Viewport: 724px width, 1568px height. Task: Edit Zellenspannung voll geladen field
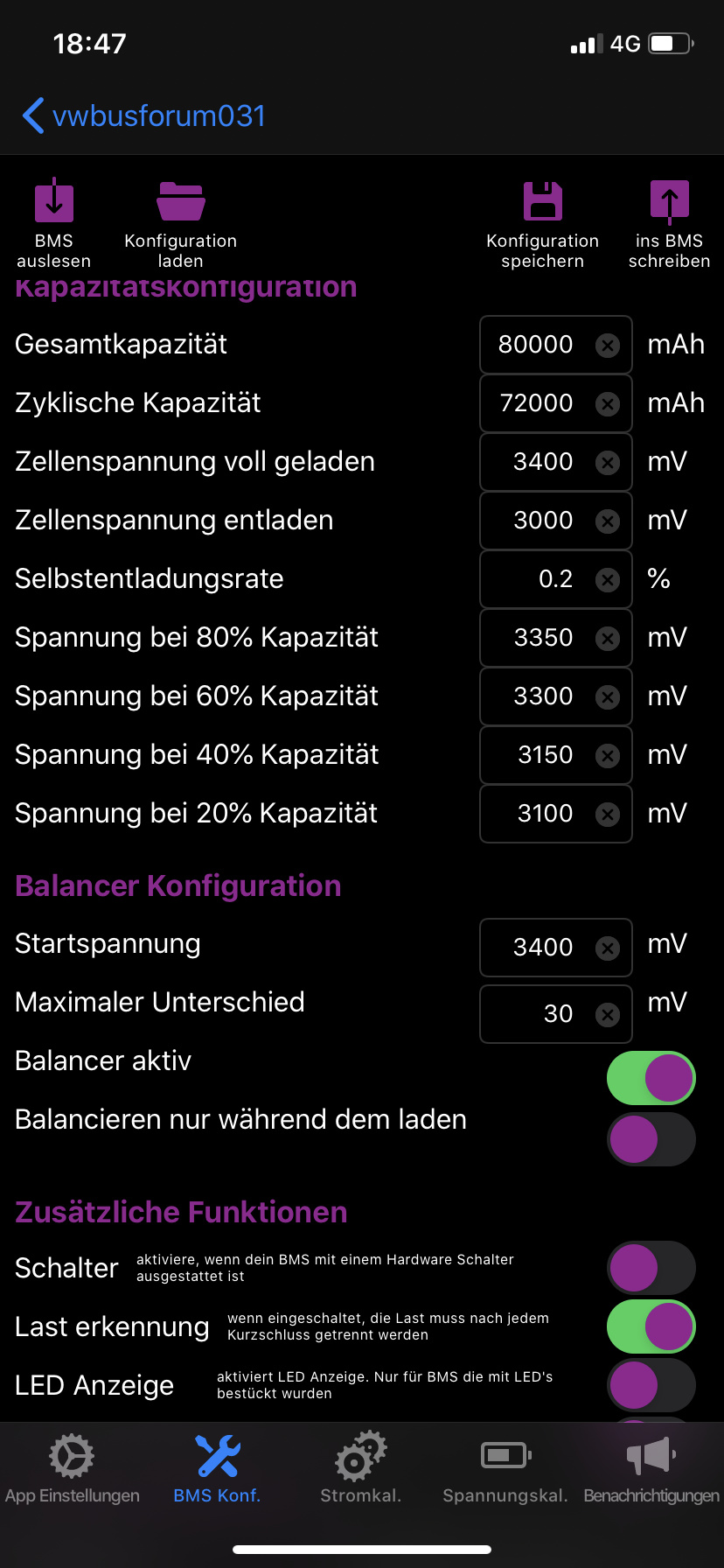[x=556, y=462]
